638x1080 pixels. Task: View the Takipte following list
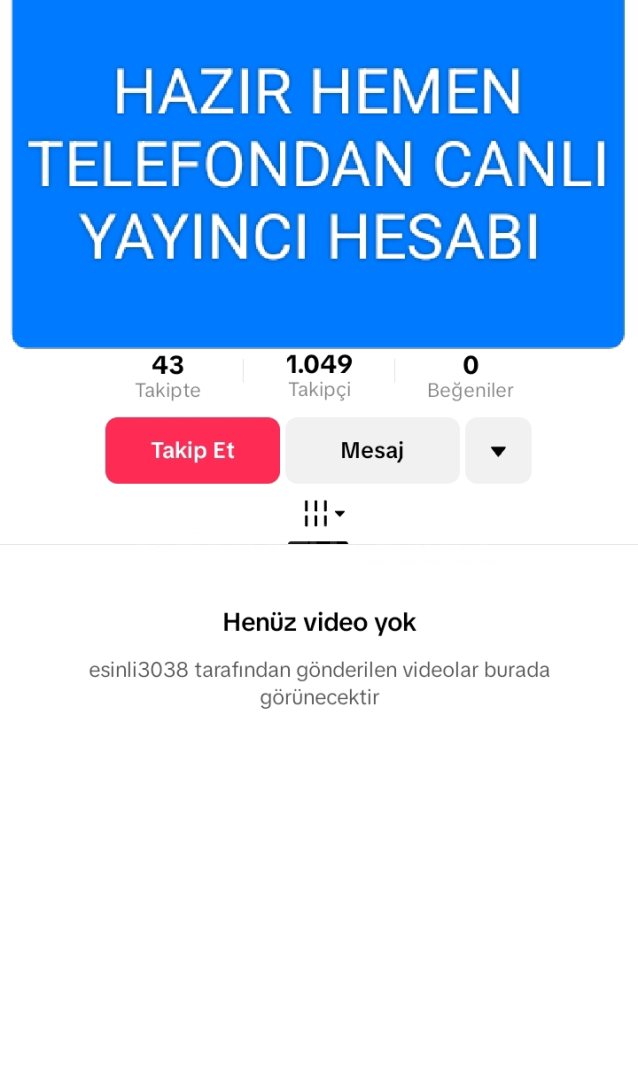click(x=168, y=377)
